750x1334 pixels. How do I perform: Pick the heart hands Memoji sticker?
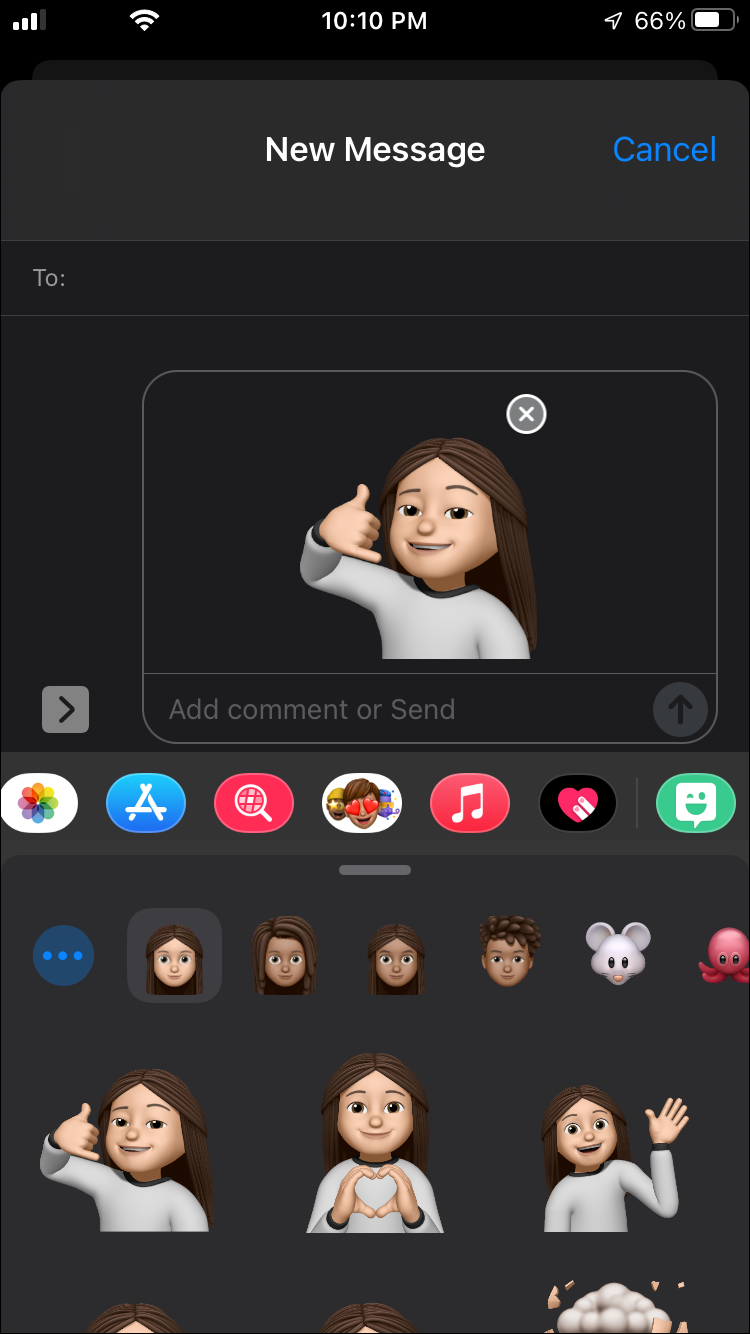pyautogui.click(x=375, y=1145)
